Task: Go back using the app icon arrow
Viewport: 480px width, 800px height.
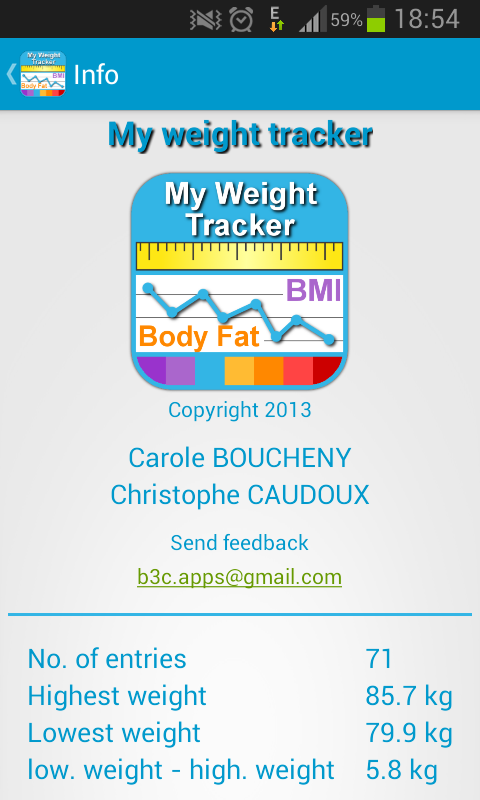Action: point(36,74)
